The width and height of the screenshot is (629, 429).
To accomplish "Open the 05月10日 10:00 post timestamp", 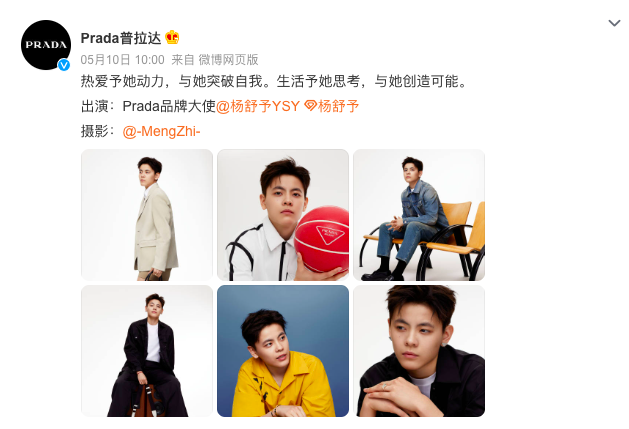I will pyautogui.click(x=122, y=59).
